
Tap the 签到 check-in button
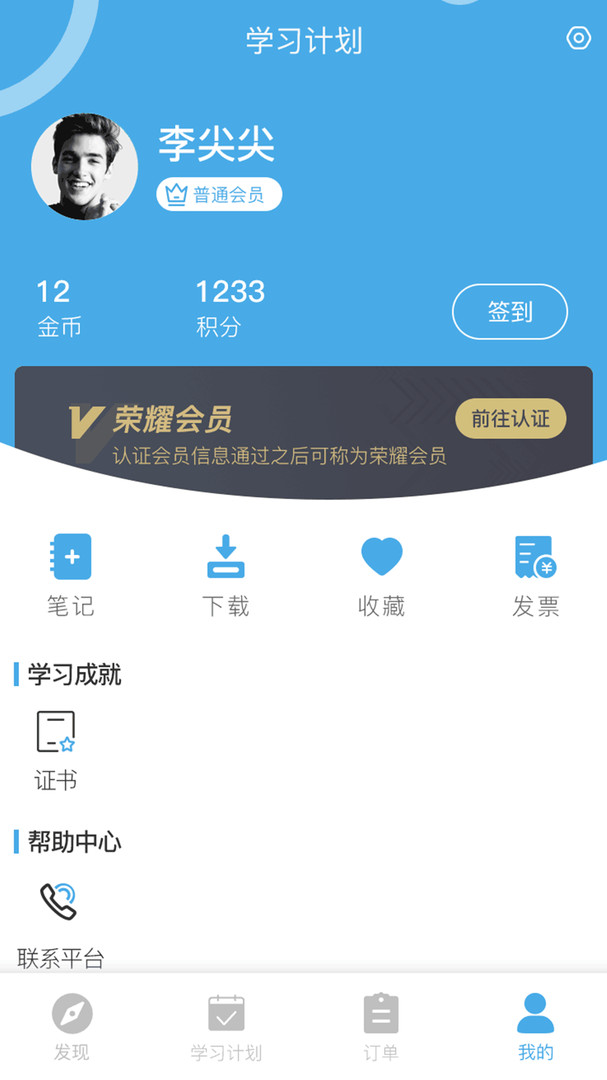pyautogui.click(x=510, y=312)
